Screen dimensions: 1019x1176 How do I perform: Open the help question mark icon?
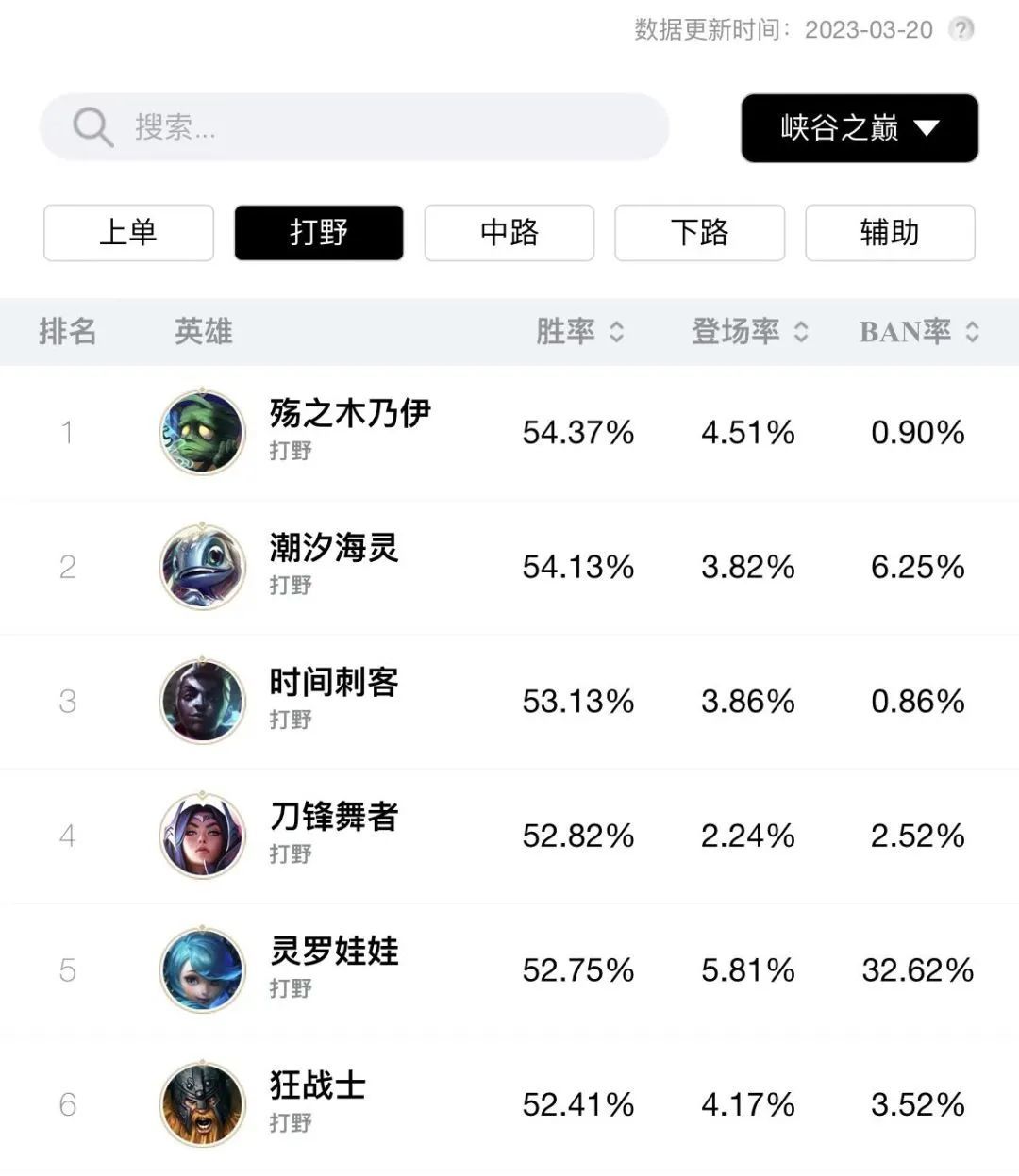961,29
